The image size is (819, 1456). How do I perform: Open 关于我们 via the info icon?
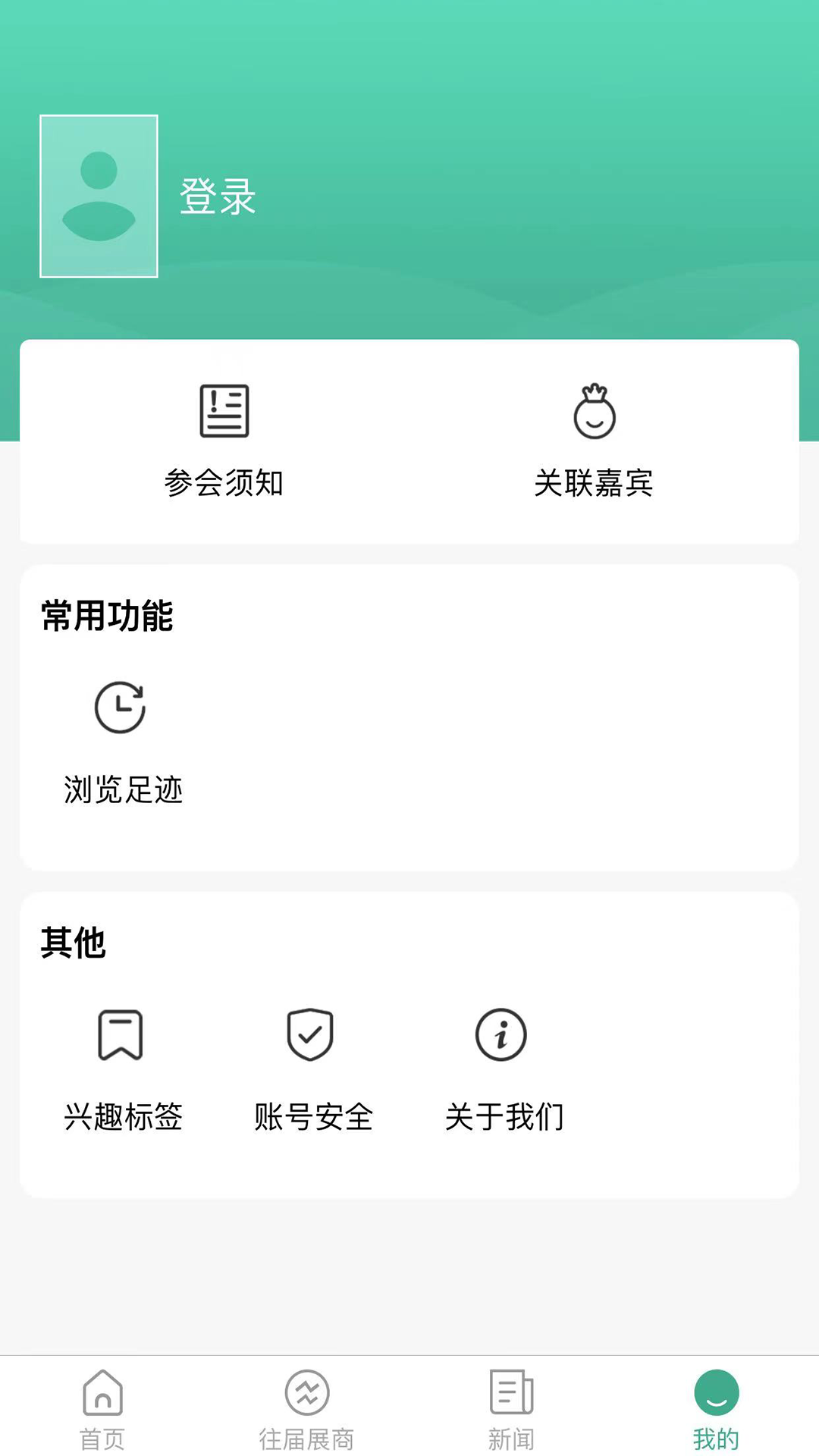502,1033
